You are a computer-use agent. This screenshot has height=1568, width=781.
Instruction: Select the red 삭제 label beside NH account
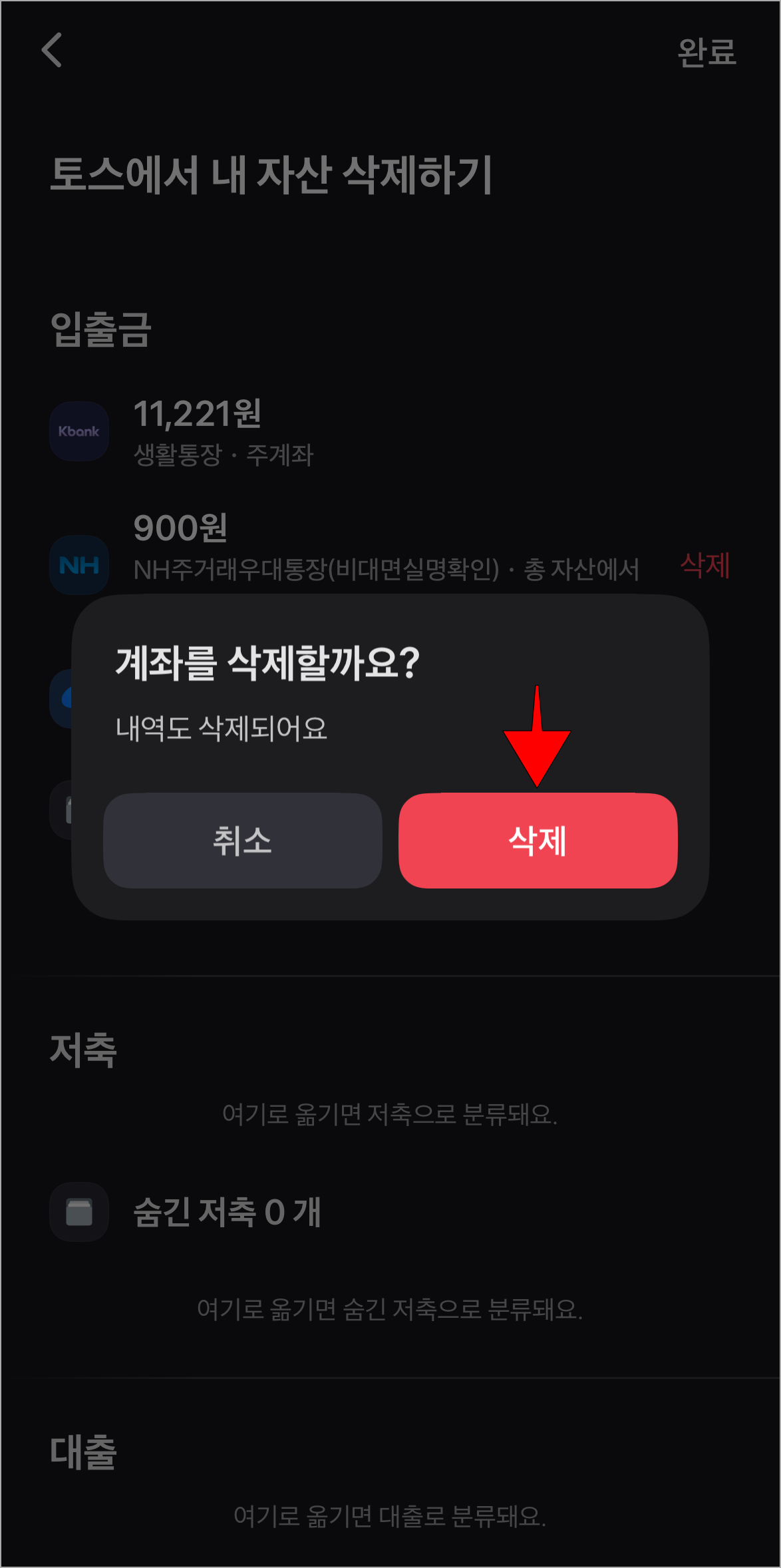706,565
